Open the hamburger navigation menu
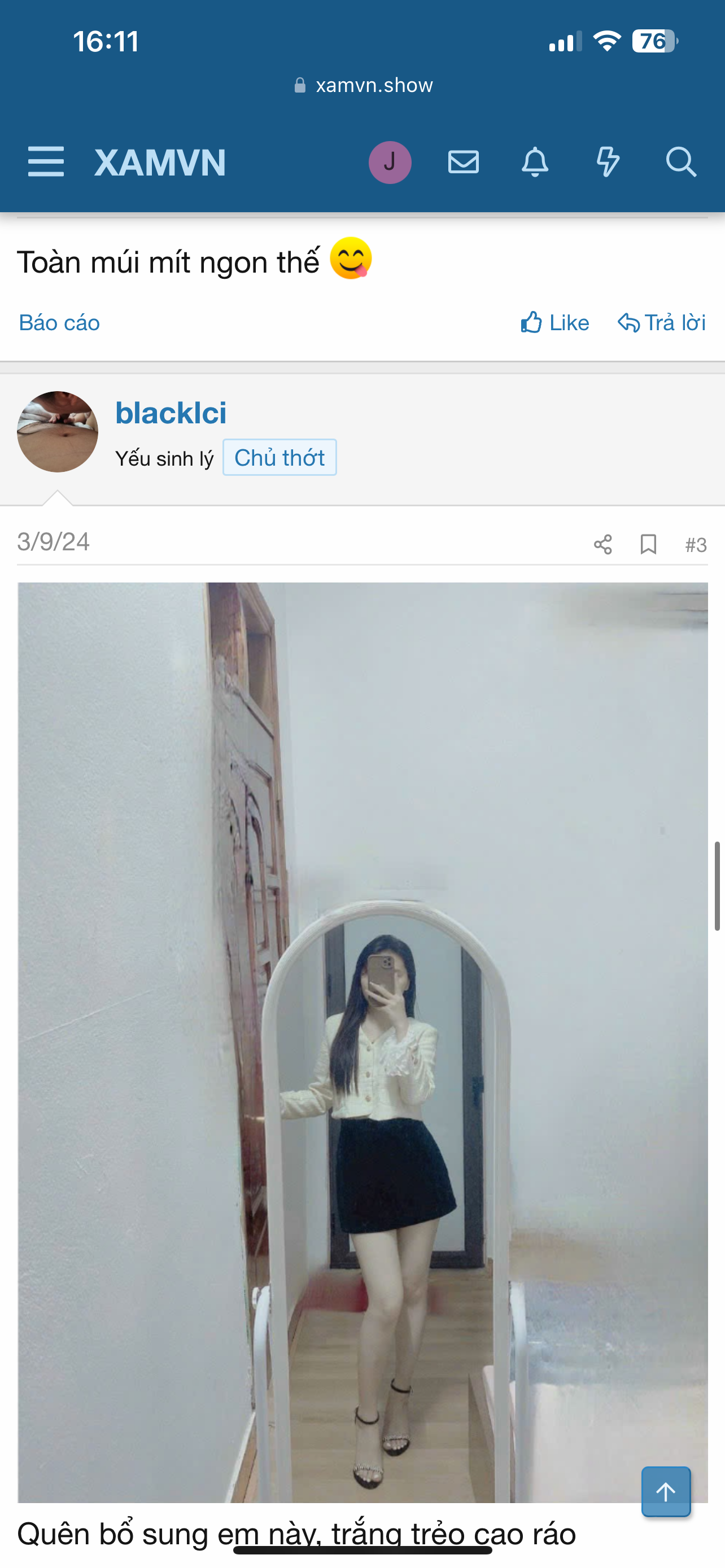 coord(46,162)
